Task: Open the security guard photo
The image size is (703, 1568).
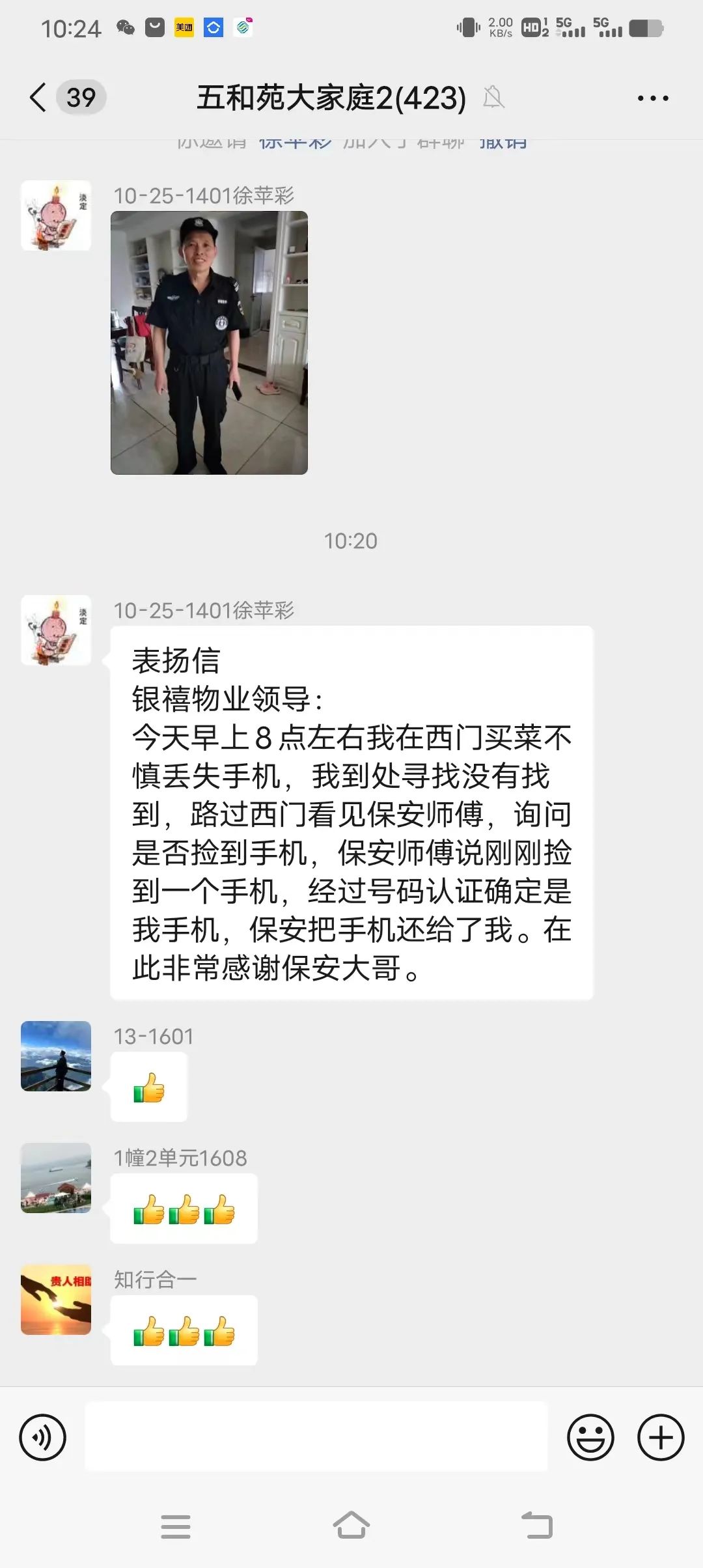Action: [x=209, y=343]
